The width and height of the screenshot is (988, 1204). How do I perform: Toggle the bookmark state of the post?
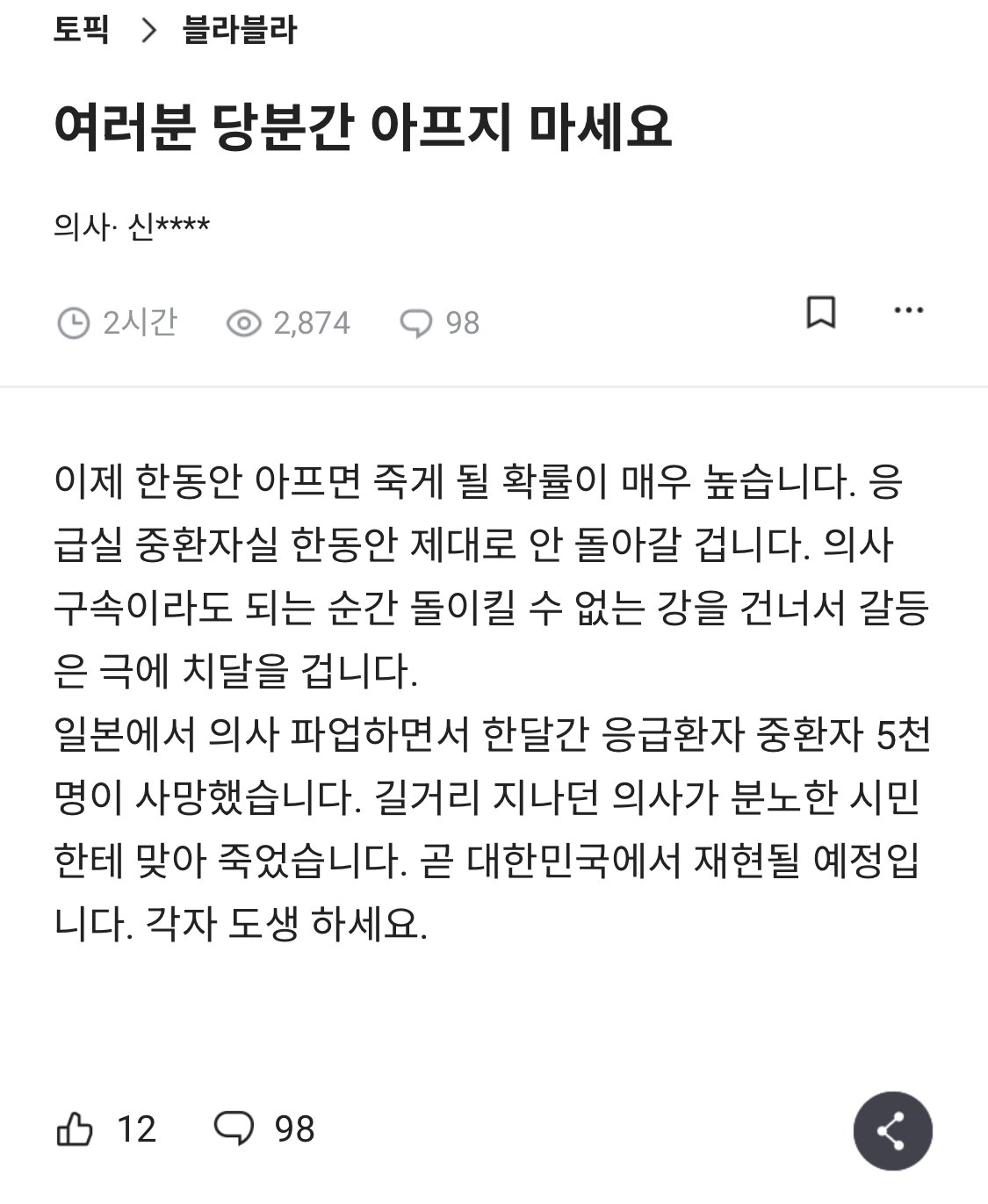pyautogui.click(x=820, y=312)
